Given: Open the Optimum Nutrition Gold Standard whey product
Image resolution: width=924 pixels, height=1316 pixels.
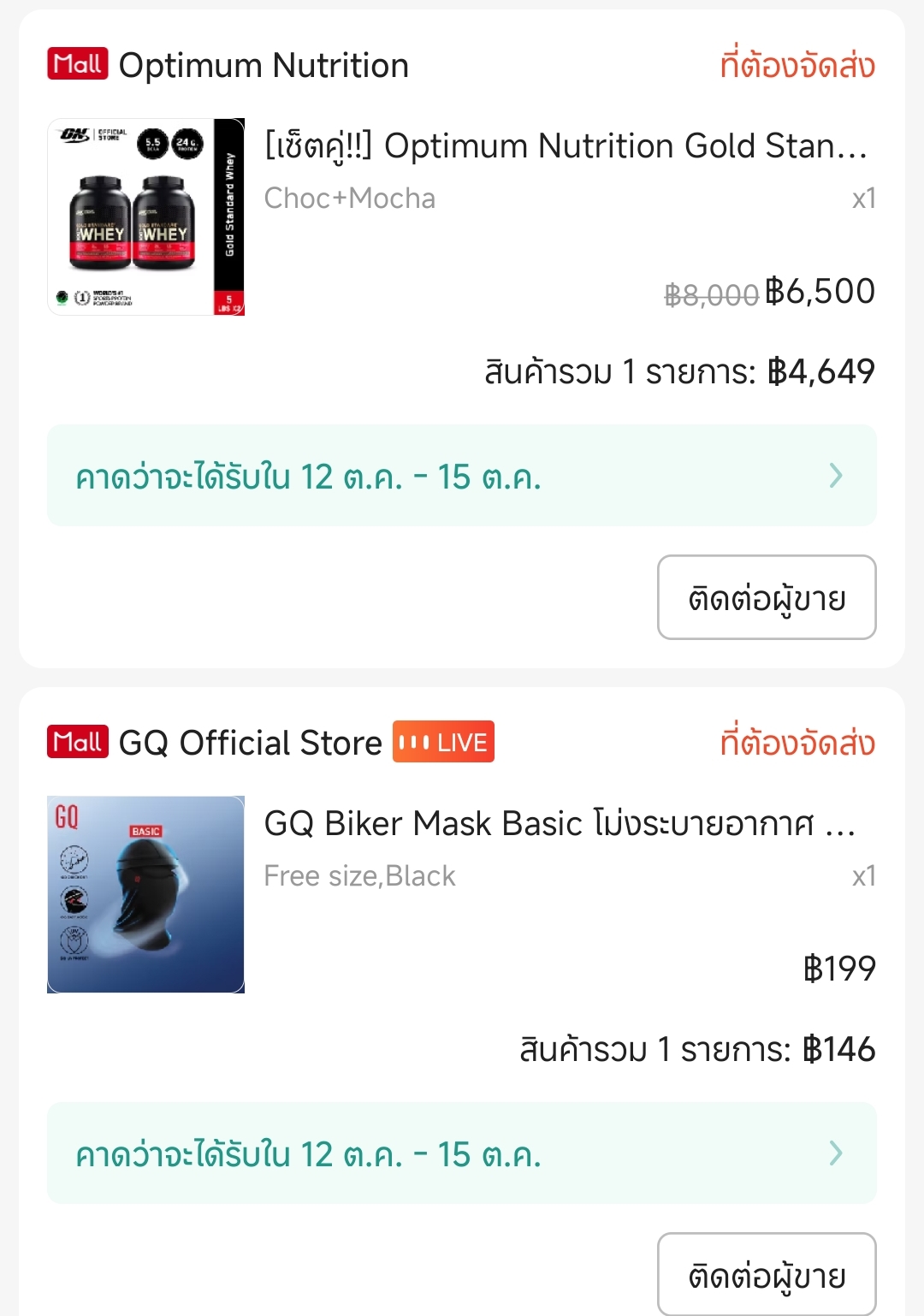Looking at the screenshot, I should click(x=565, y=146).
